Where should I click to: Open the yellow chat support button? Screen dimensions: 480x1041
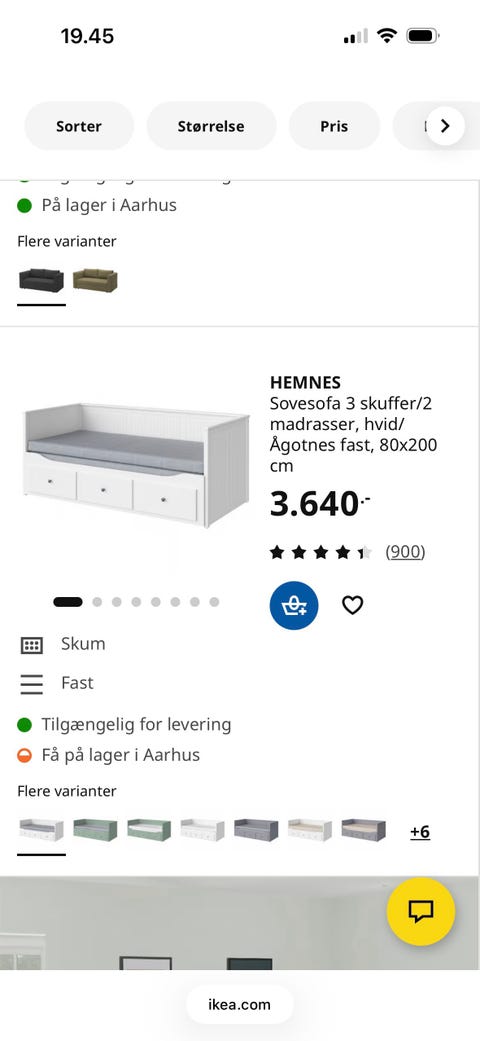(421, 912)
